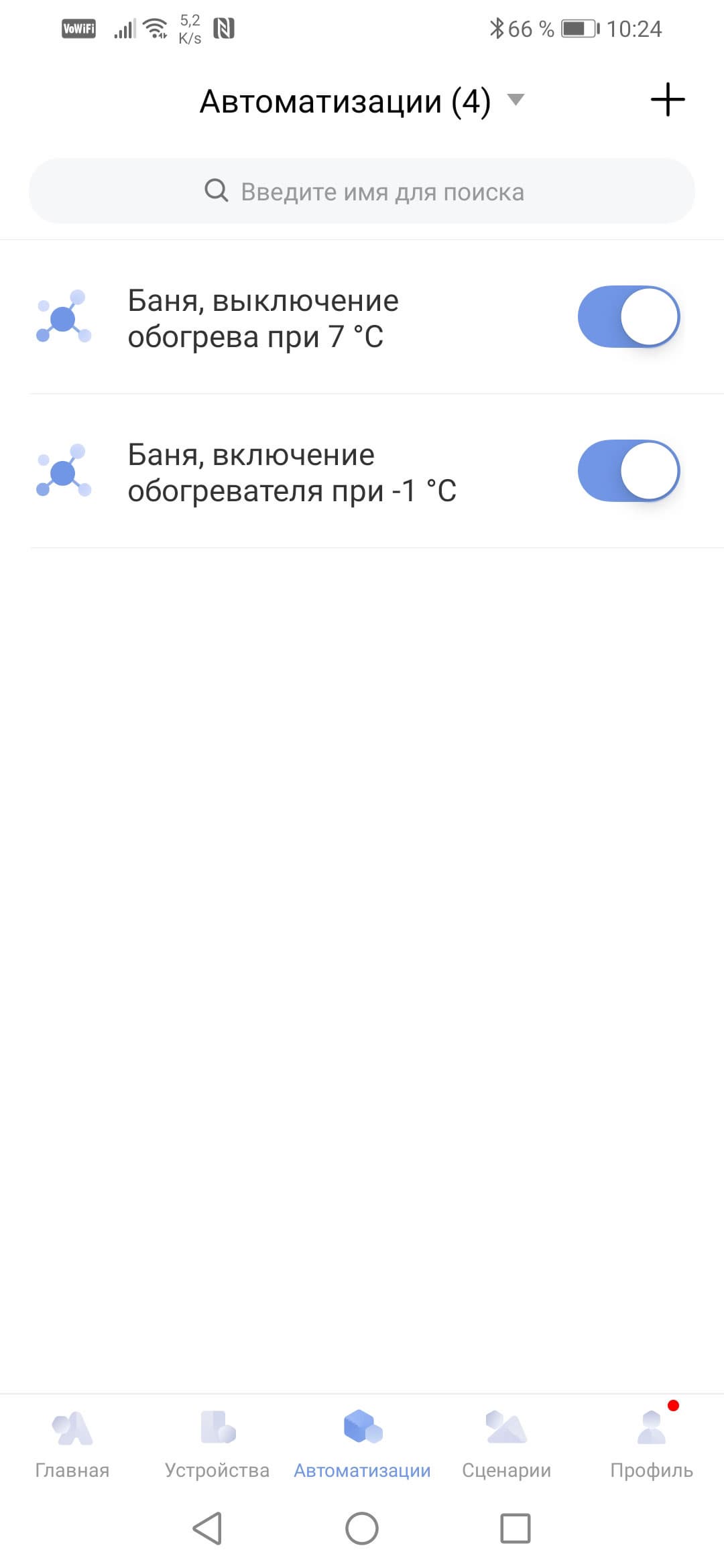Turn off the Баня, включение обогревателя switch
Viewport: 724px width, 1568px height.
(x=628, y=471)
